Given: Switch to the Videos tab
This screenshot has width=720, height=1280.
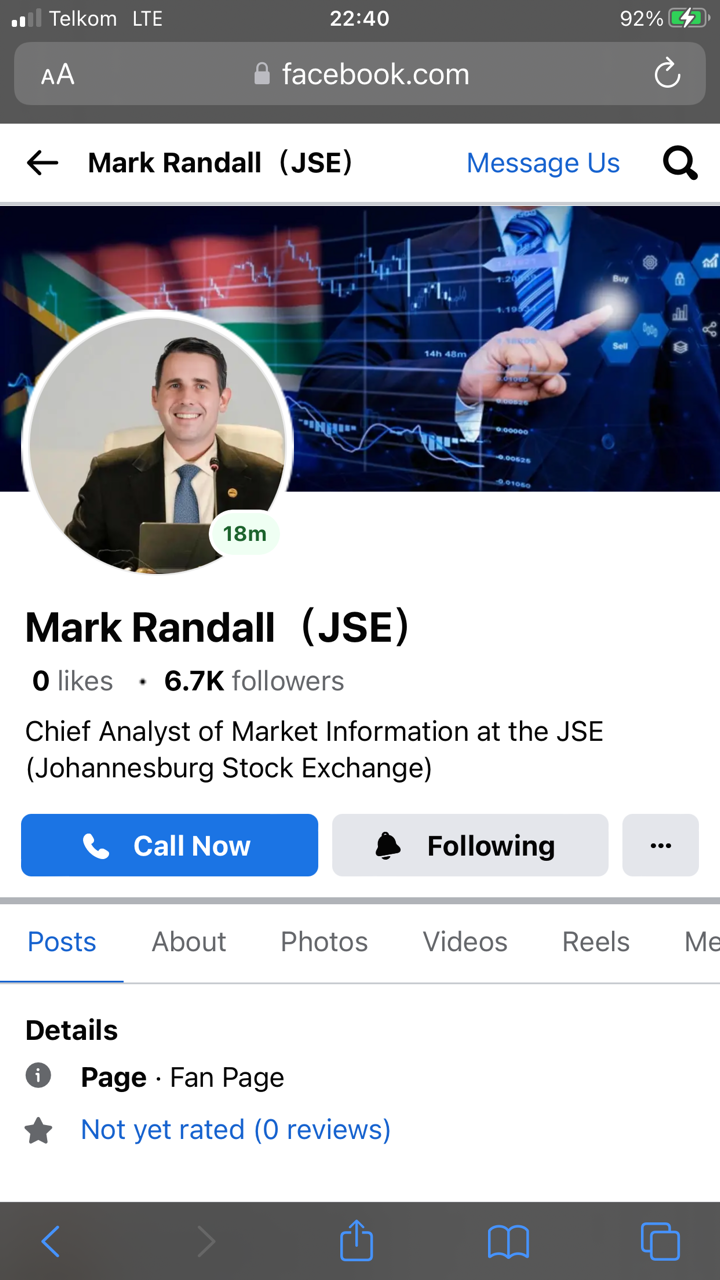Looking at the screenshot, I should 465,942.
